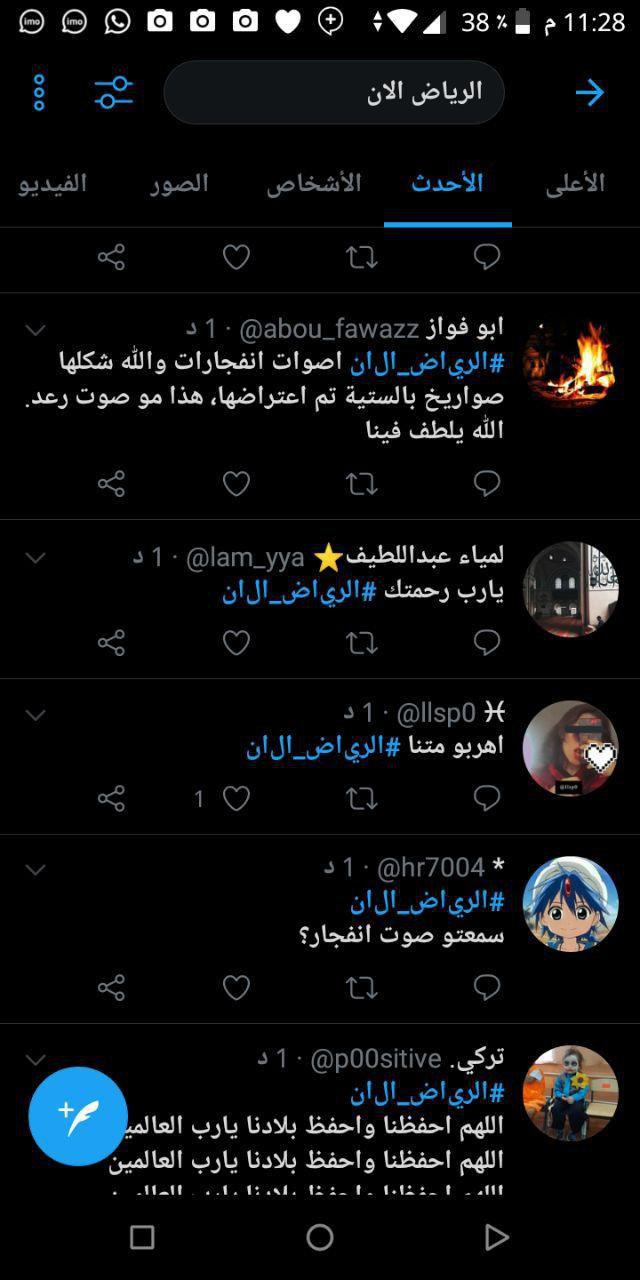Switch to the الأشخاص tab
Viewport: 640px width, 1280px height.
click(x=314, y=184)
